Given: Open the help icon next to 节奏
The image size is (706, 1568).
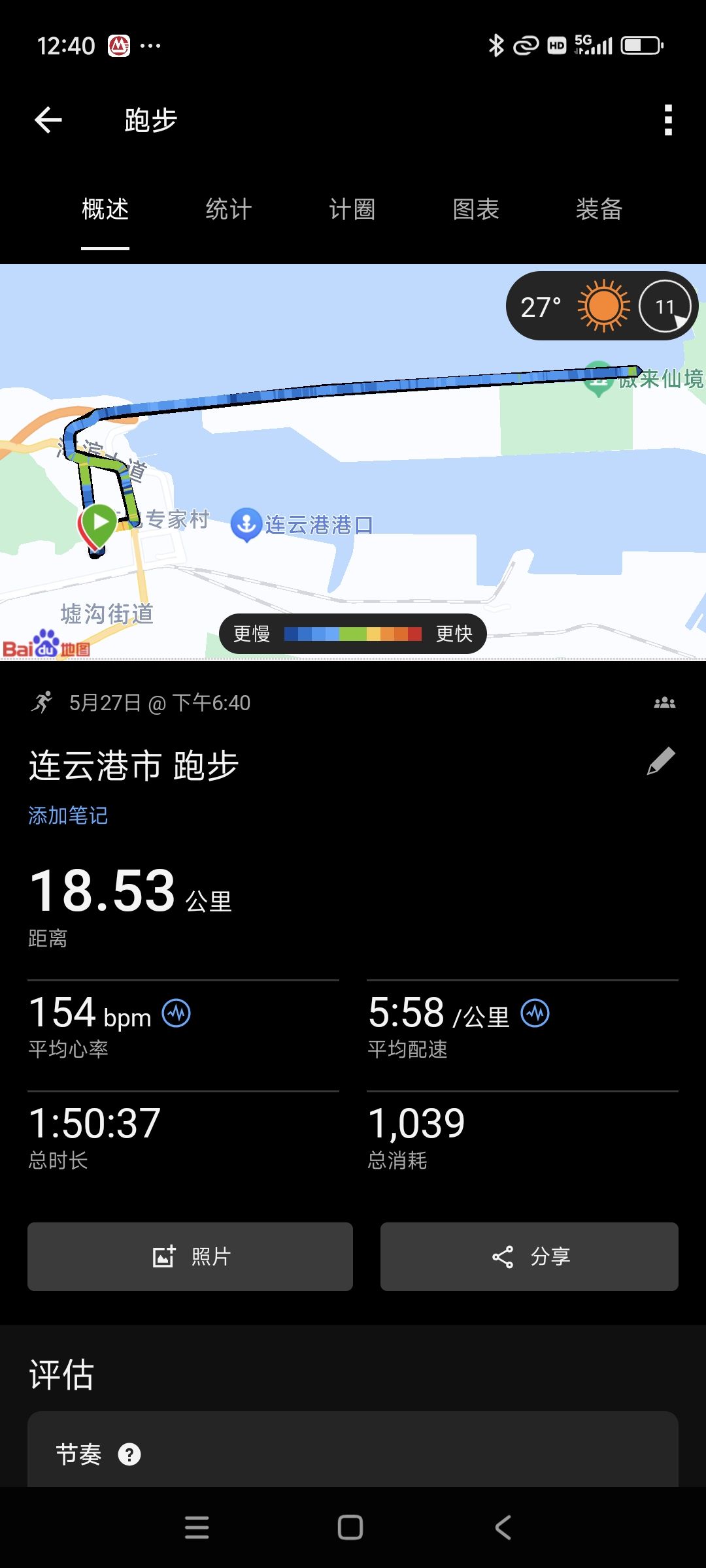Looking at the screenshot, I should pos(129,1455).
